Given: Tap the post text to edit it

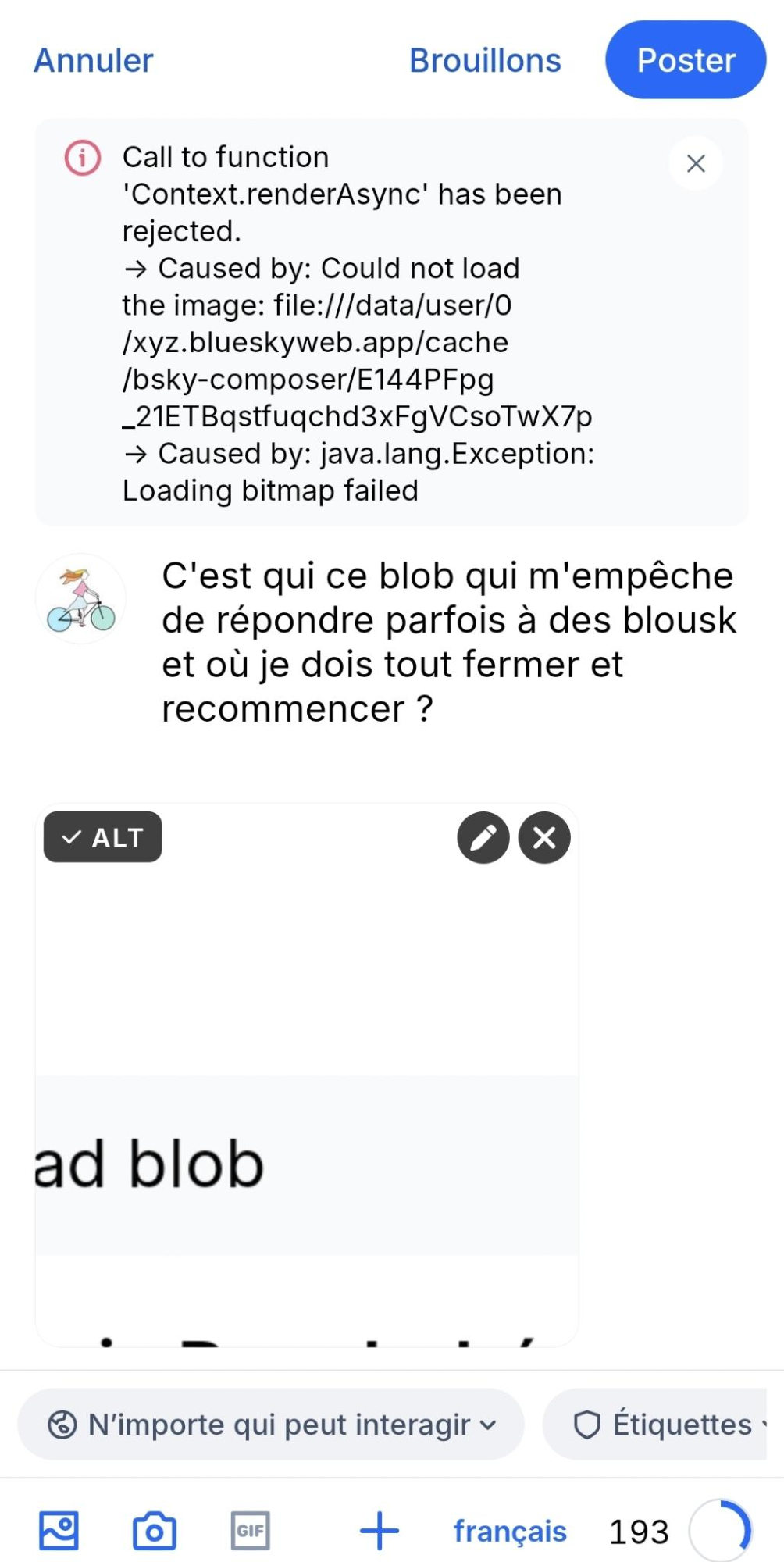Looking at the screenshot, I should pyautogui.click(x=448, y=641).
